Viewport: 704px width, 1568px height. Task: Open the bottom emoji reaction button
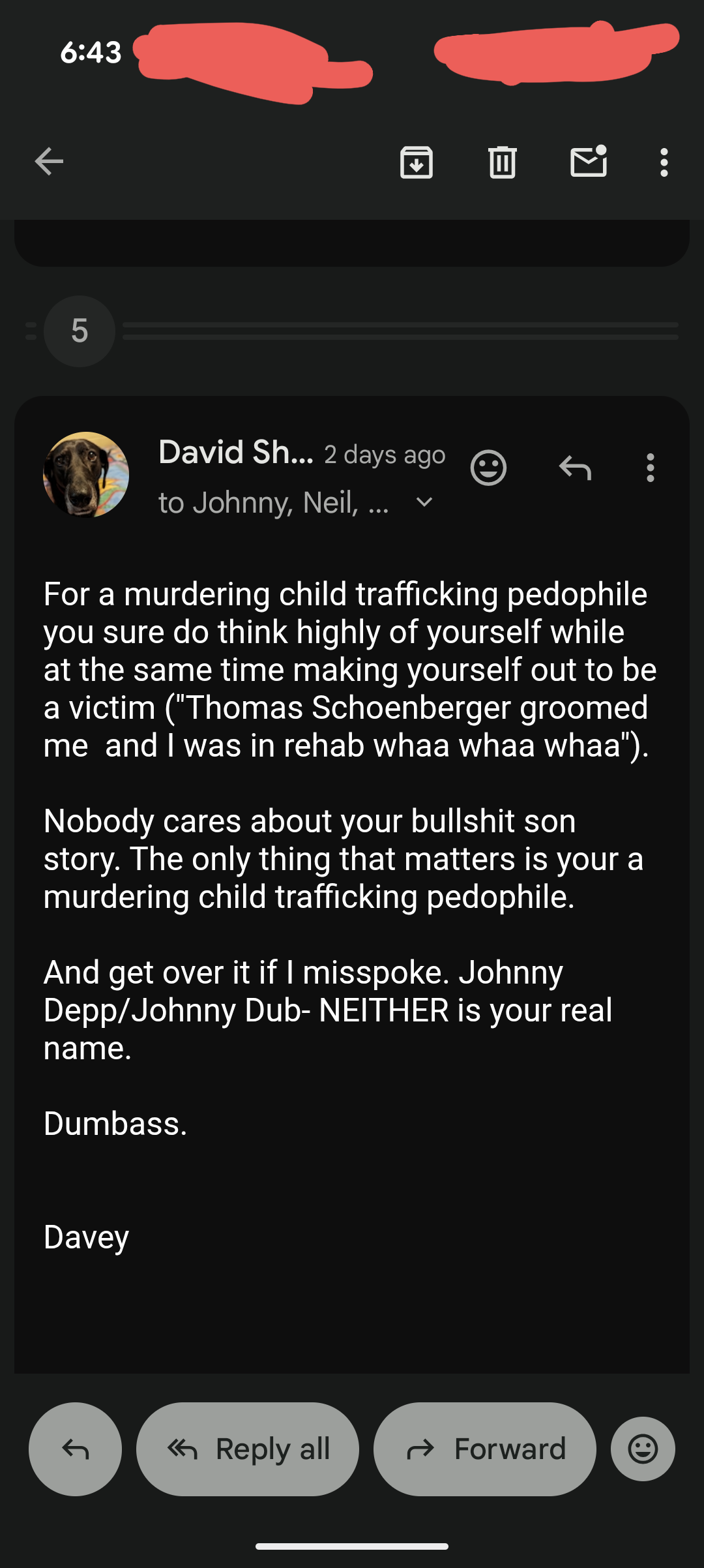point(643,1449)
